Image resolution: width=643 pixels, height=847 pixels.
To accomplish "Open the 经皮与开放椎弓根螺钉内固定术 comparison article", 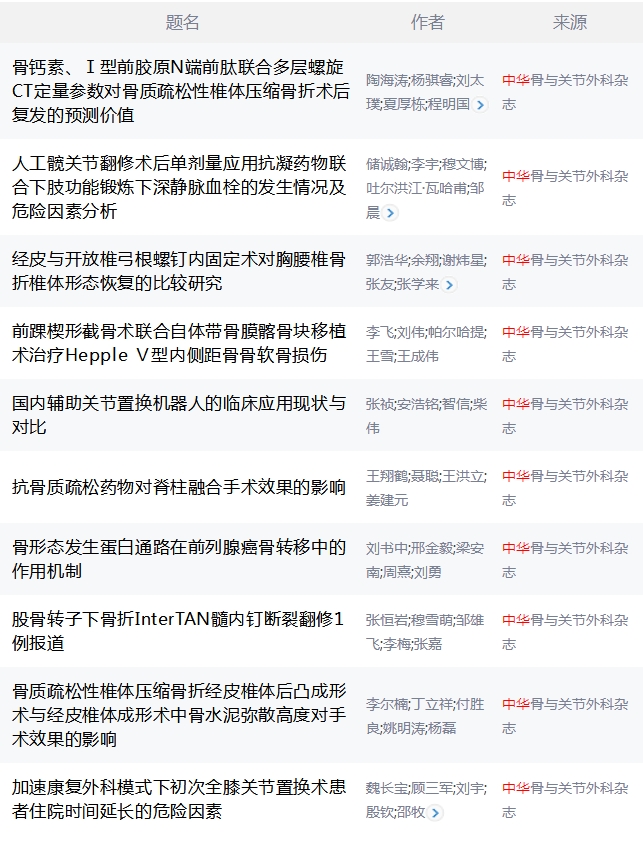I will point(180,271).
